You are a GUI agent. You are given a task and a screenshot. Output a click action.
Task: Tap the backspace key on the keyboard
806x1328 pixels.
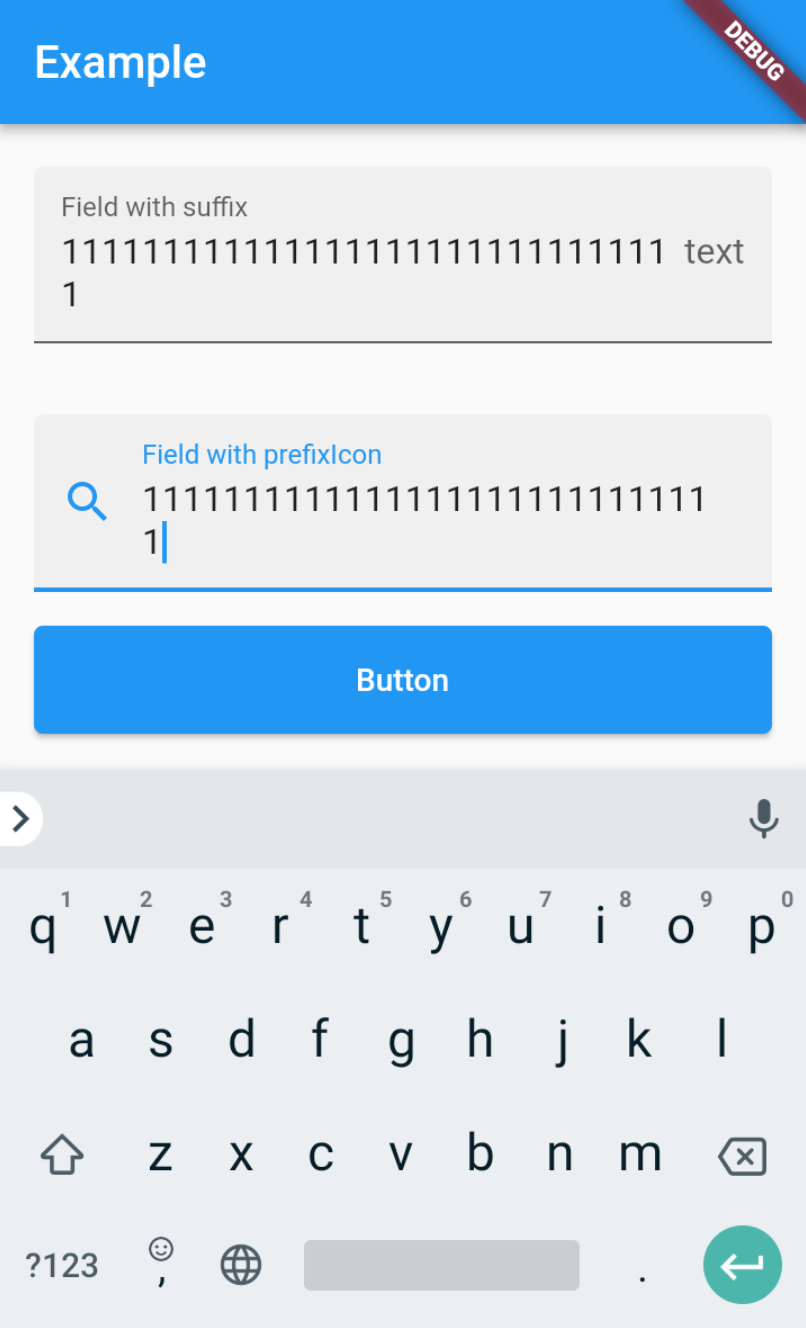742,1155
